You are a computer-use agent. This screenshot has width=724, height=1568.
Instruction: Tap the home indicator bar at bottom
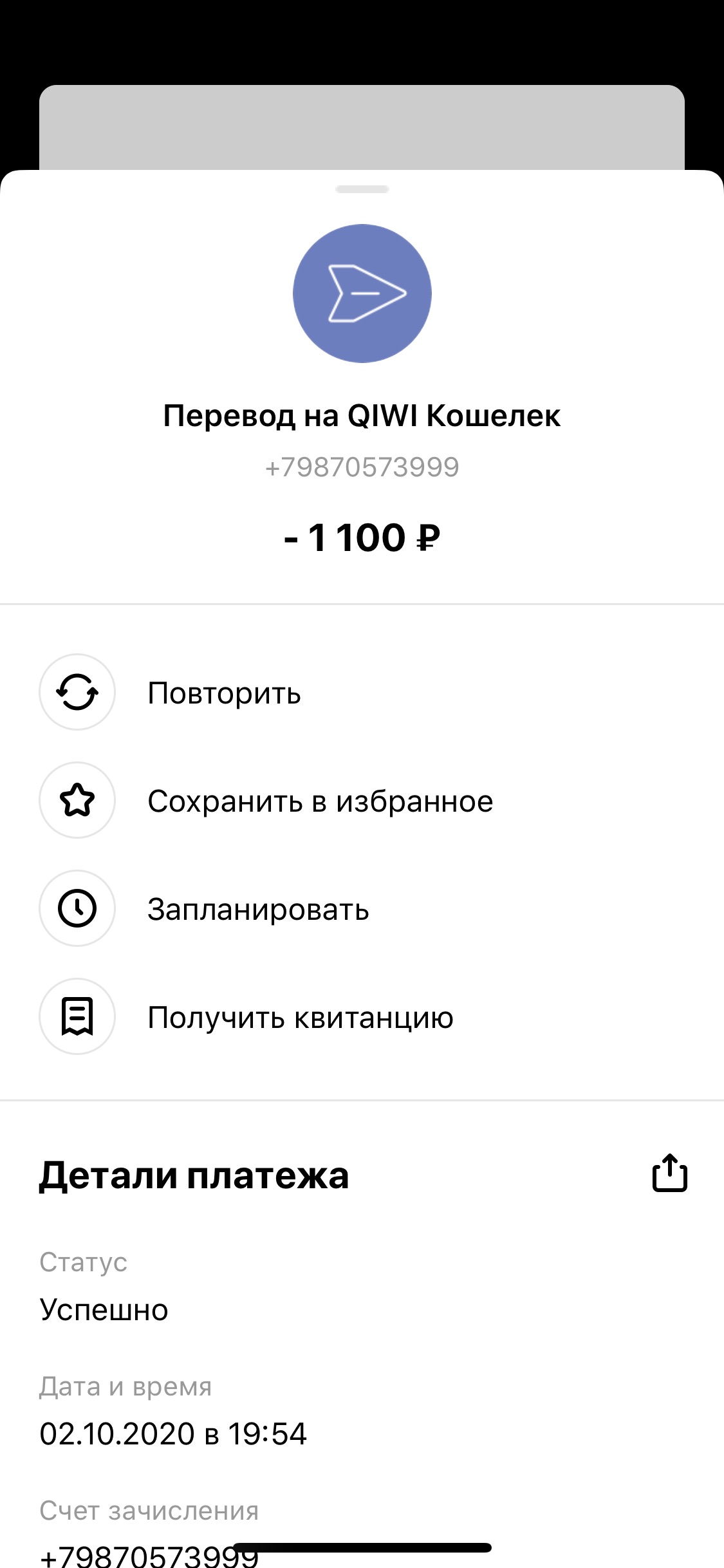pyautogui.click(x=362, y=1544)
